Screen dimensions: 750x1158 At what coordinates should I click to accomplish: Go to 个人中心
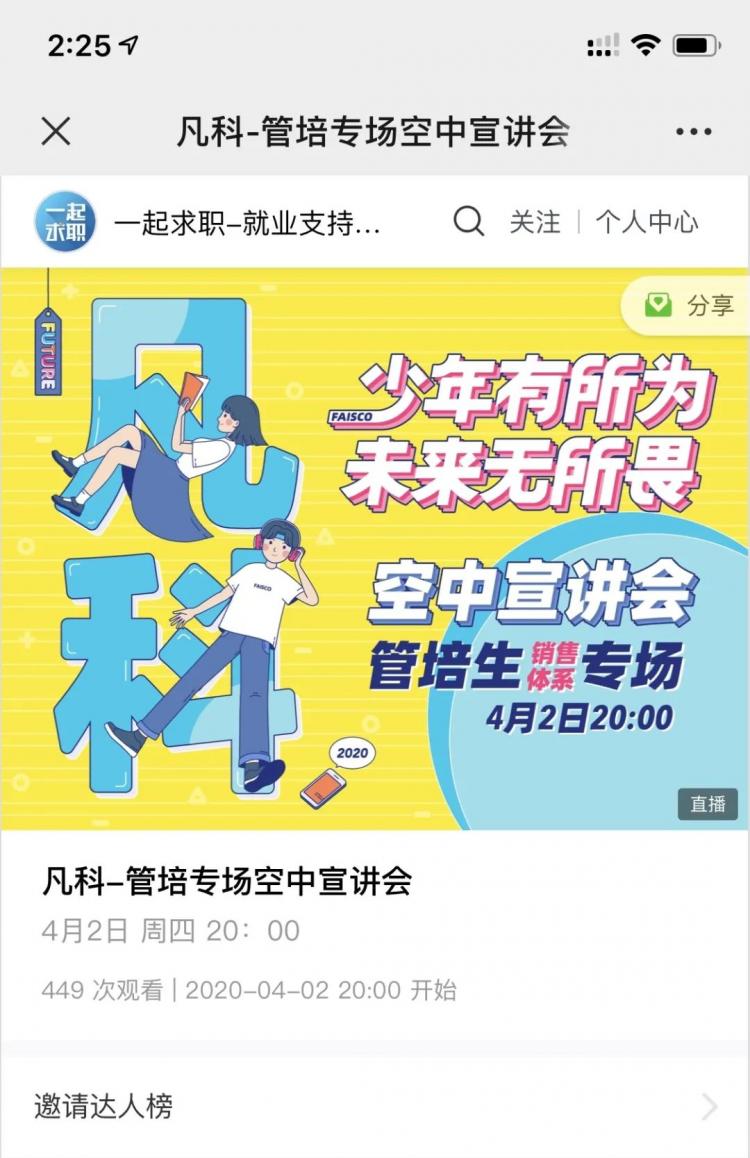pos(647,222)
